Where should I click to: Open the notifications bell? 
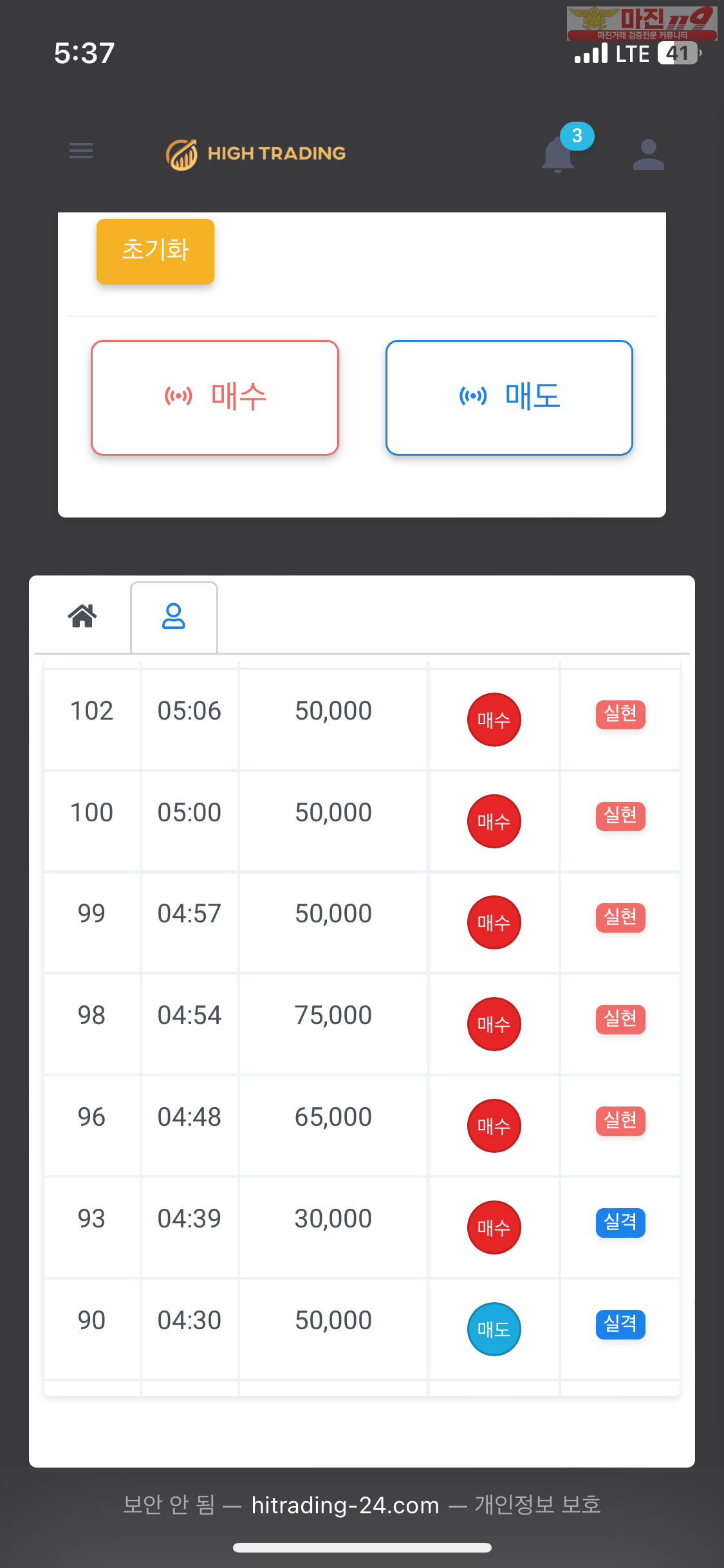[x=559, y=154]
